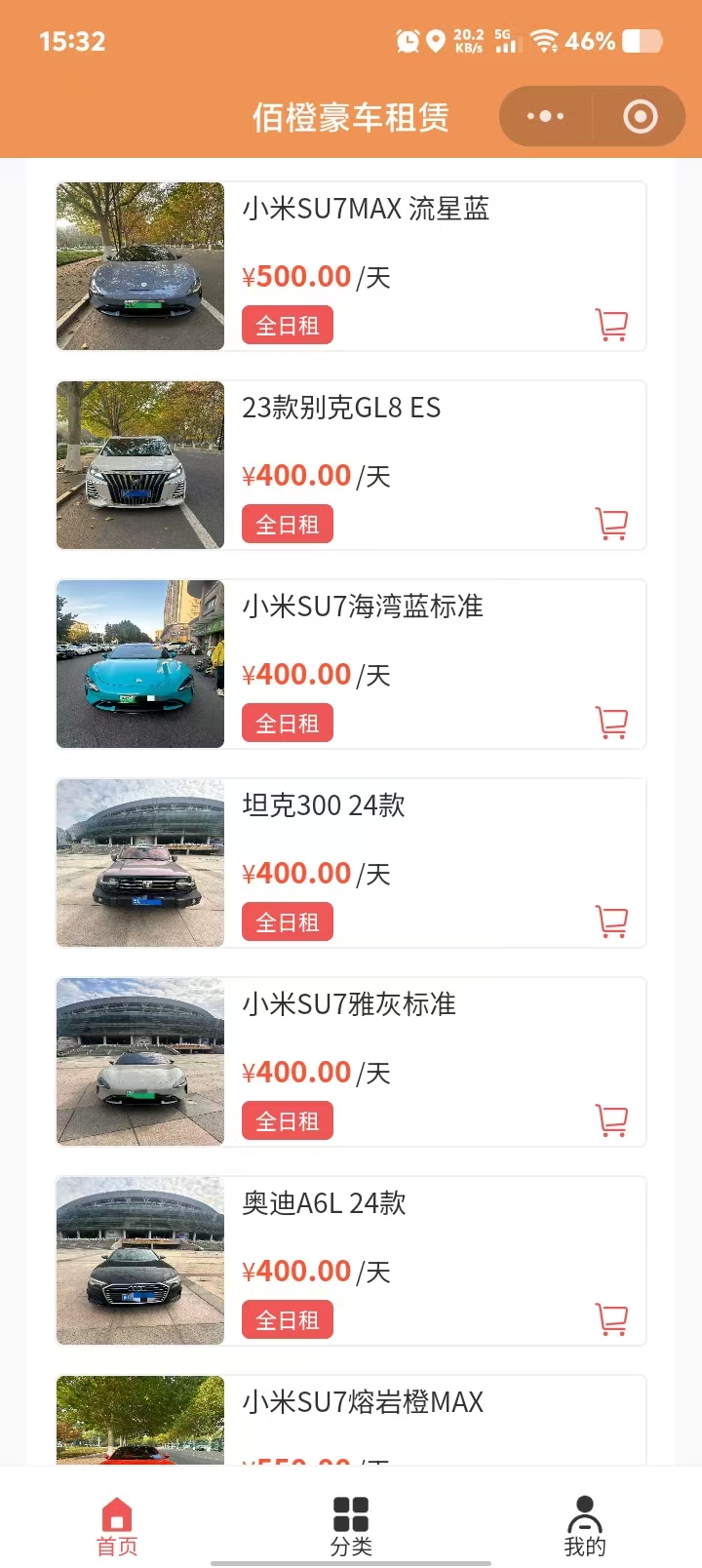The width and height of the screenshot is (702, 1568).
Task: Open the 小米SU7MAX 流星蓝 car photo
Action: [140, 266]
